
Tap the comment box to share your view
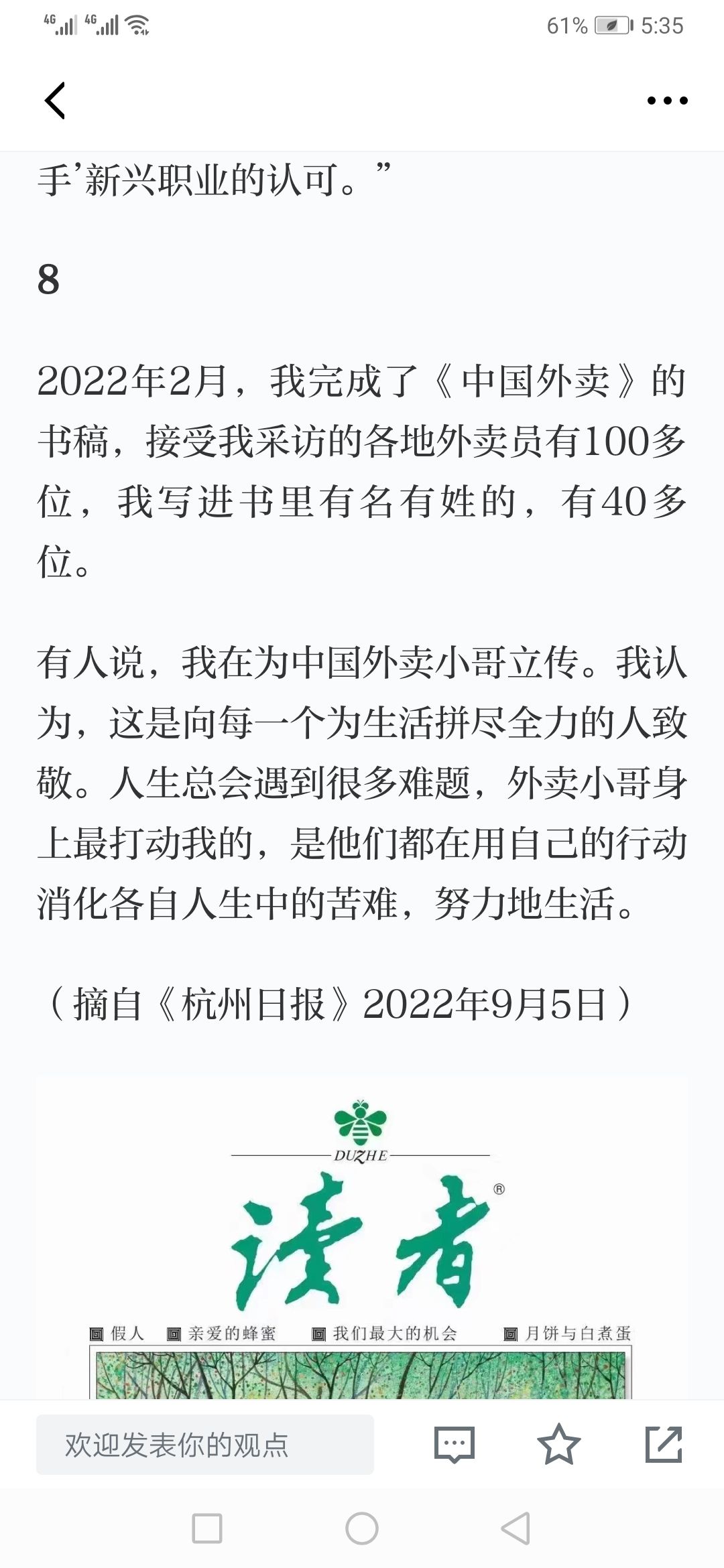[x=205, y=1445]
